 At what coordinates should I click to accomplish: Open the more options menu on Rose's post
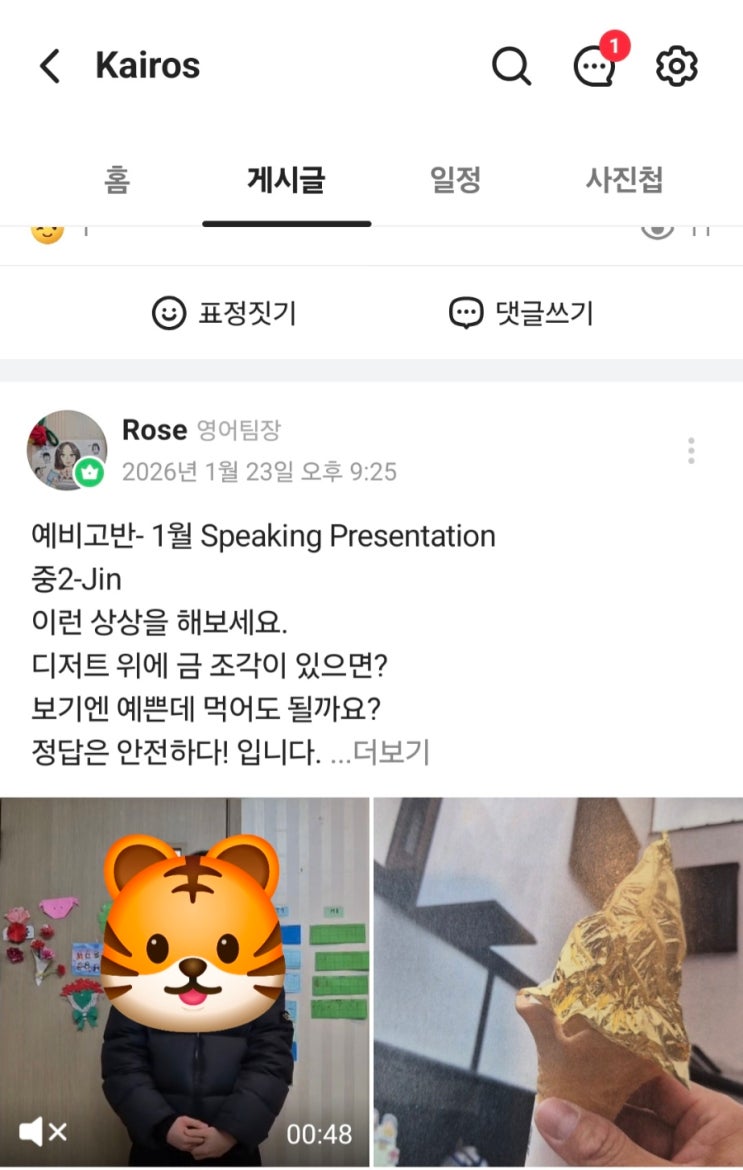click(x=691, y=451)
